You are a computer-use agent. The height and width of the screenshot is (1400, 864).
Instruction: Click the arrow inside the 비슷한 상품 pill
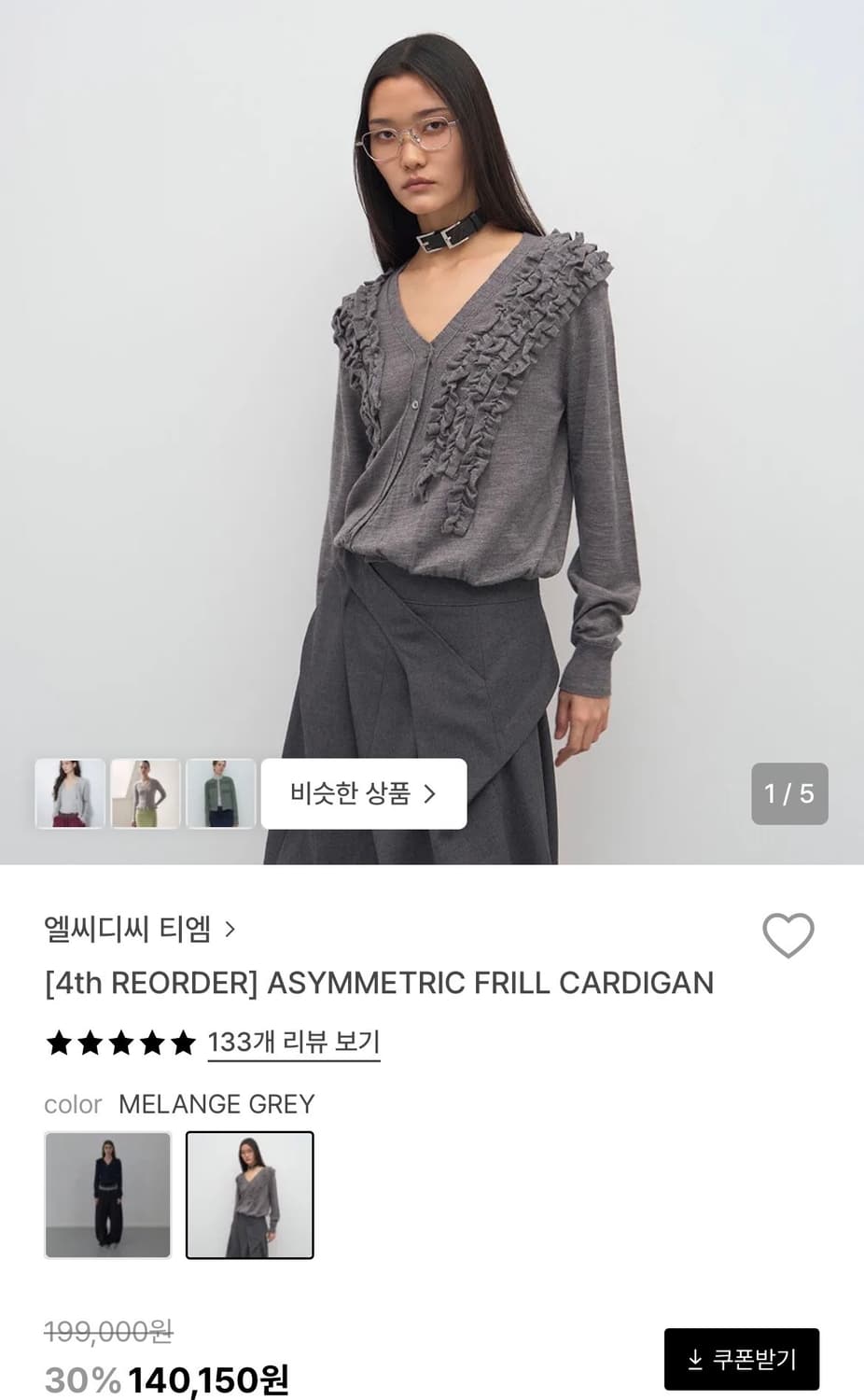(432, 792)
